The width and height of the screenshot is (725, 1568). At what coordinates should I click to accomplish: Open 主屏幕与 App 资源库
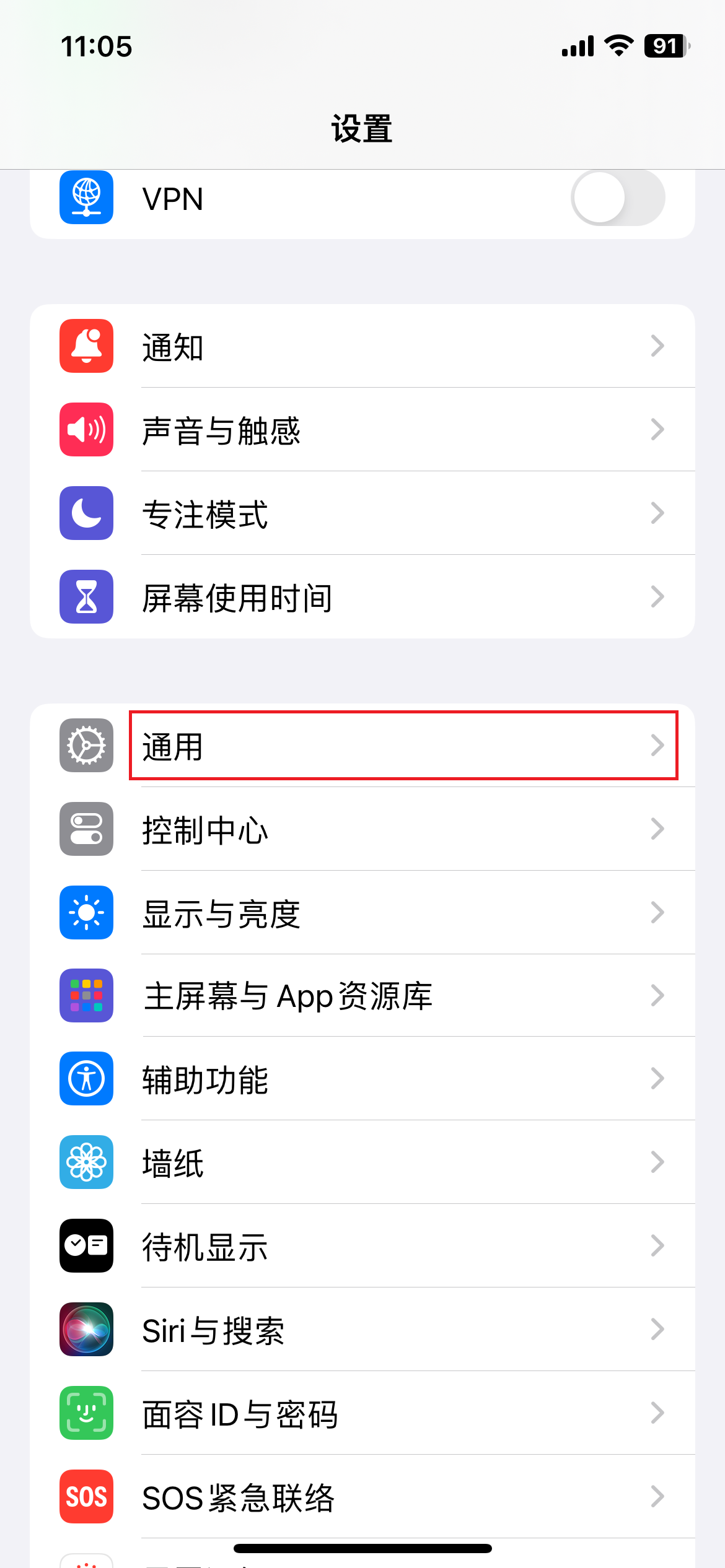362,996
